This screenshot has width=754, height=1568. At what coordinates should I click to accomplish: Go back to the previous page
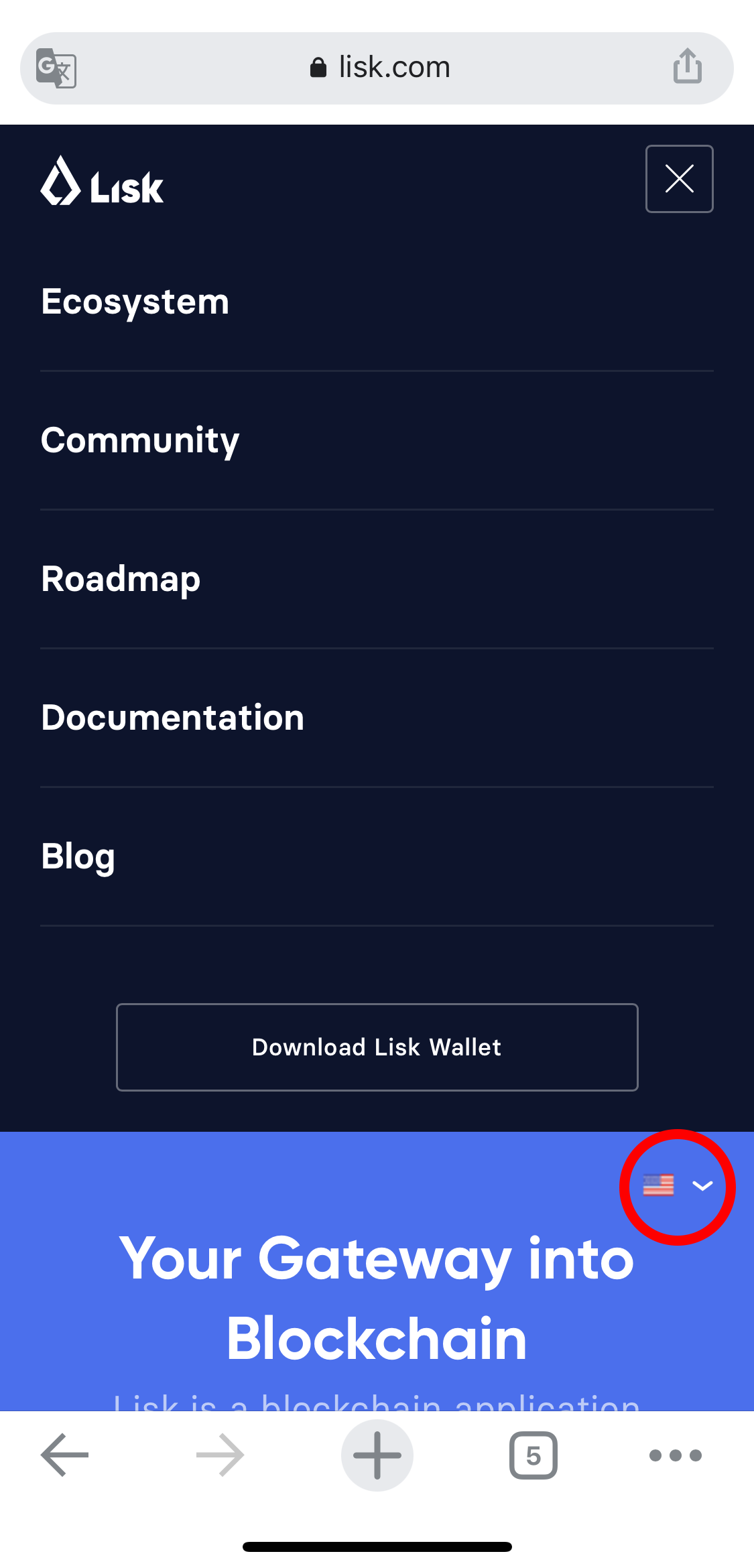point(65,1455)
